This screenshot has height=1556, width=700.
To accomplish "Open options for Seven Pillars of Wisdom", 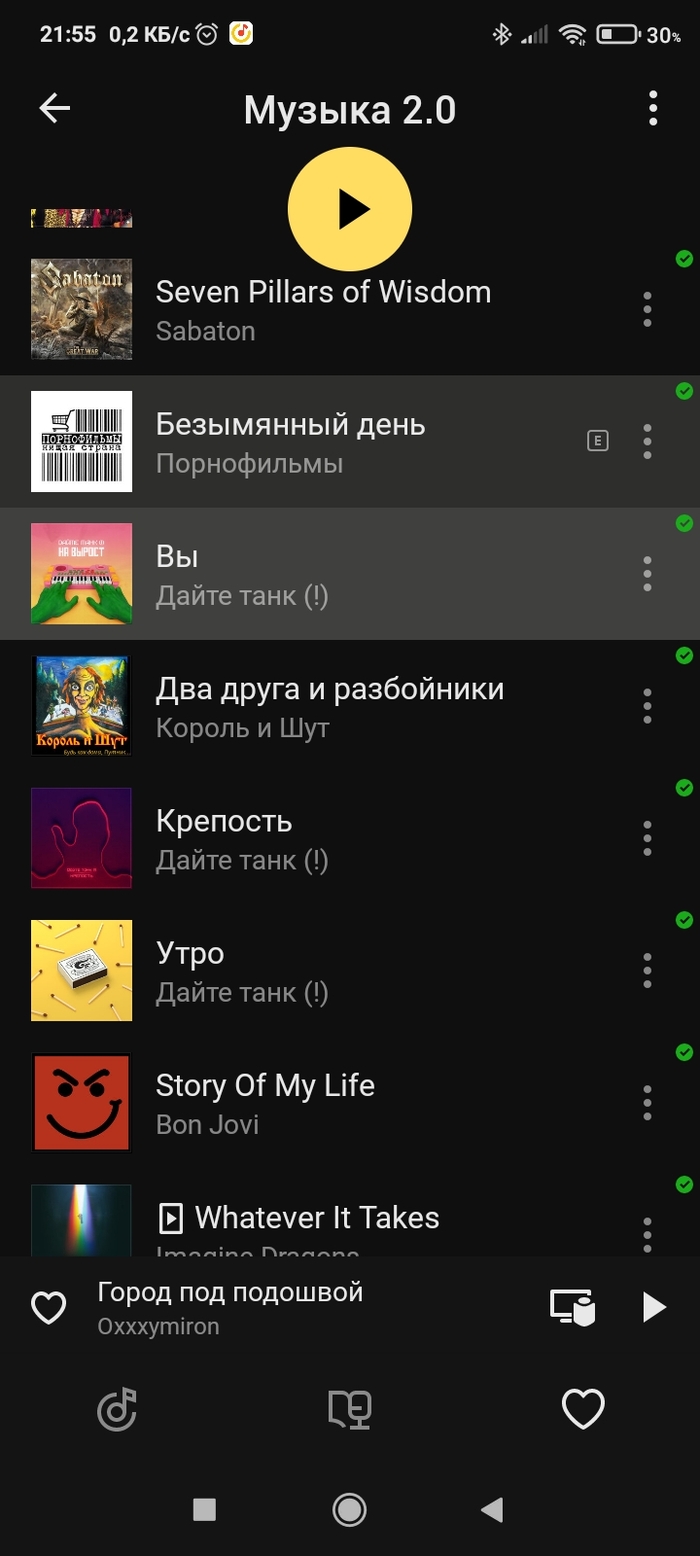I will pos(647,310).
